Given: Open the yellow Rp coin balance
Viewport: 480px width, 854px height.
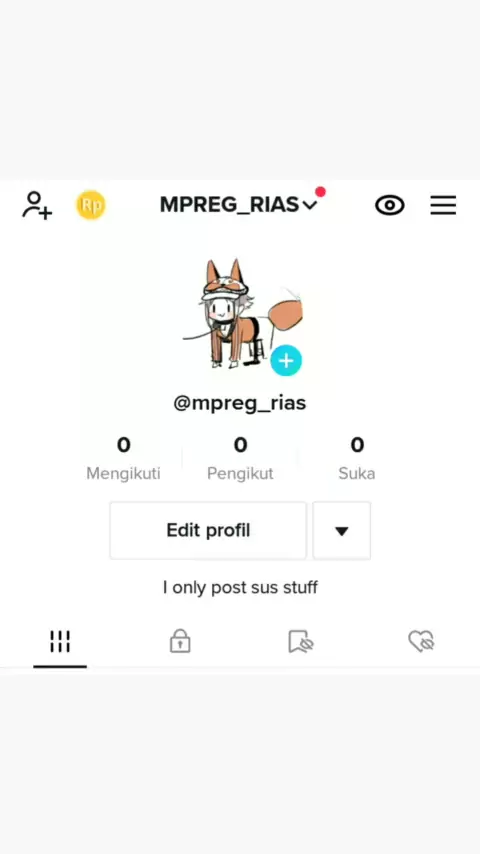Looking at the screenshot, I should [x=90, y=205].
